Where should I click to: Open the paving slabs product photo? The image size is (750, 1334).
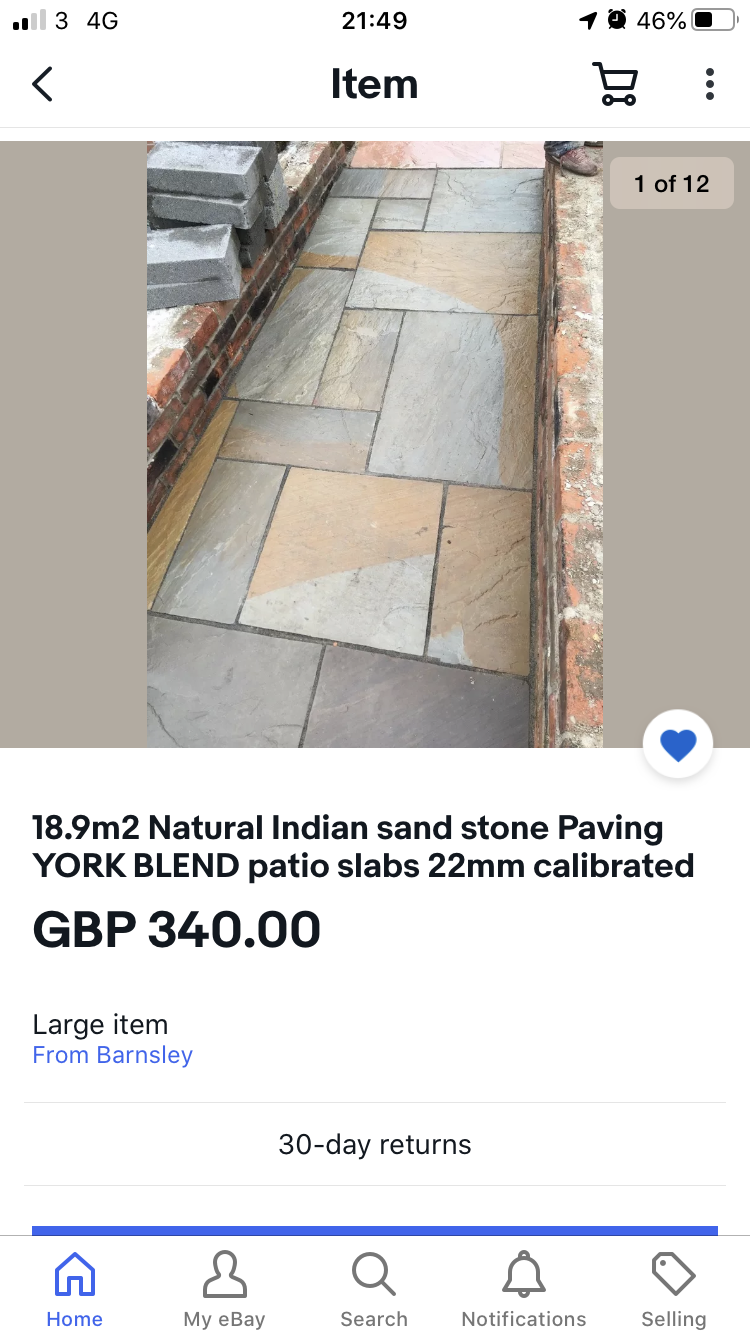(x=375, y=444)
